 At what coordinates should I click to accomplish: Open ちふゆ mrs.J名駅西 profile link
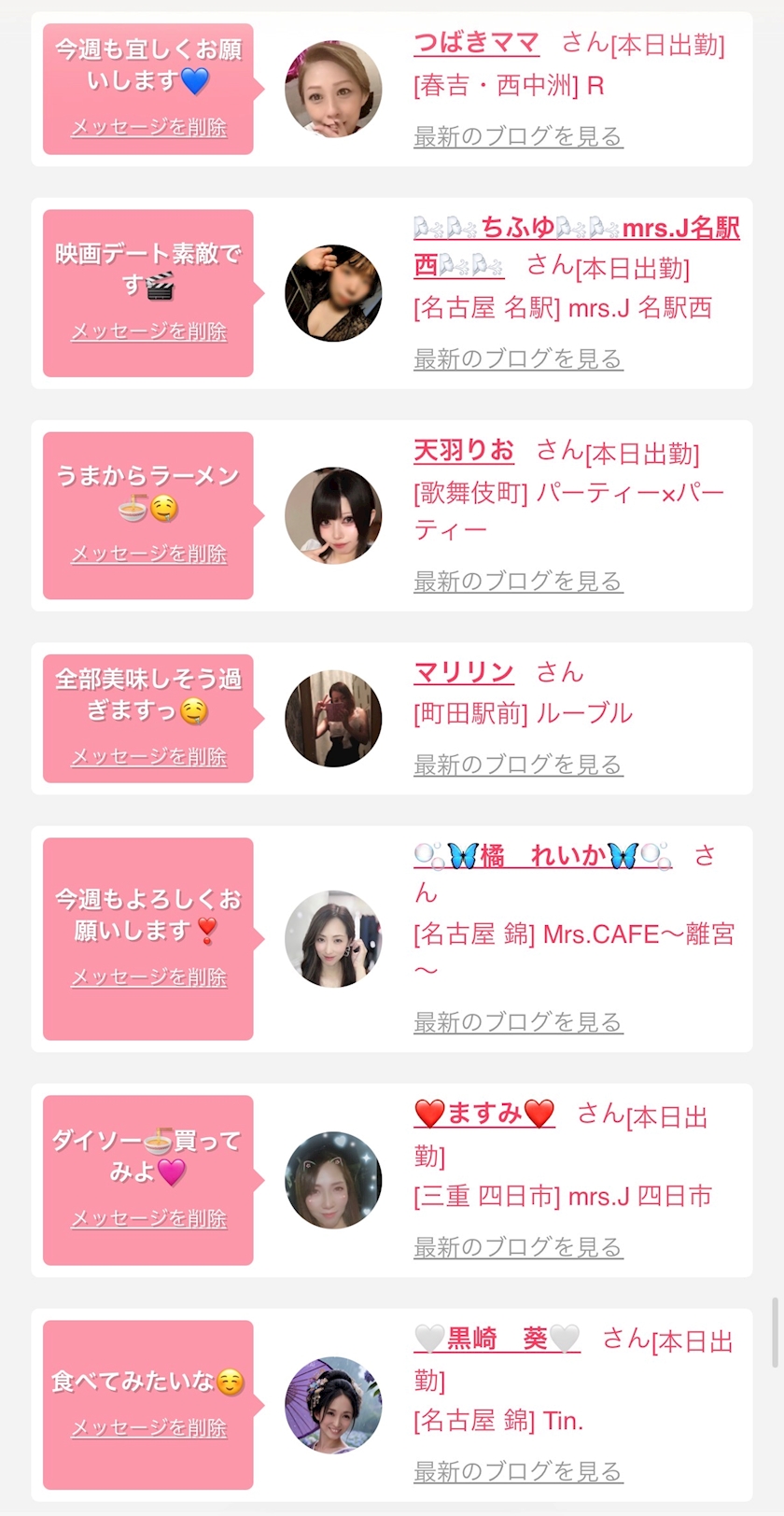576,246
